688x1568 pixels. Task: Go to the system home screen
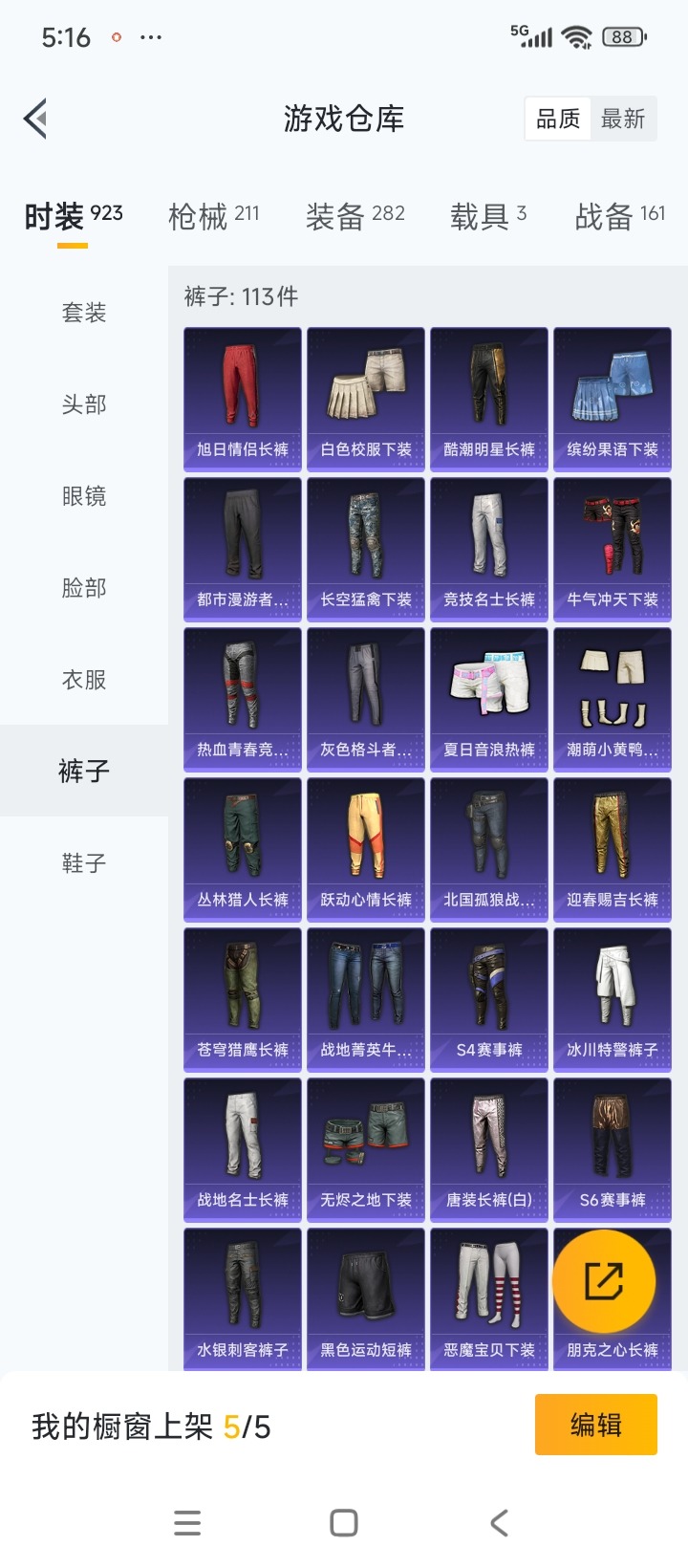click(344, 1523)
